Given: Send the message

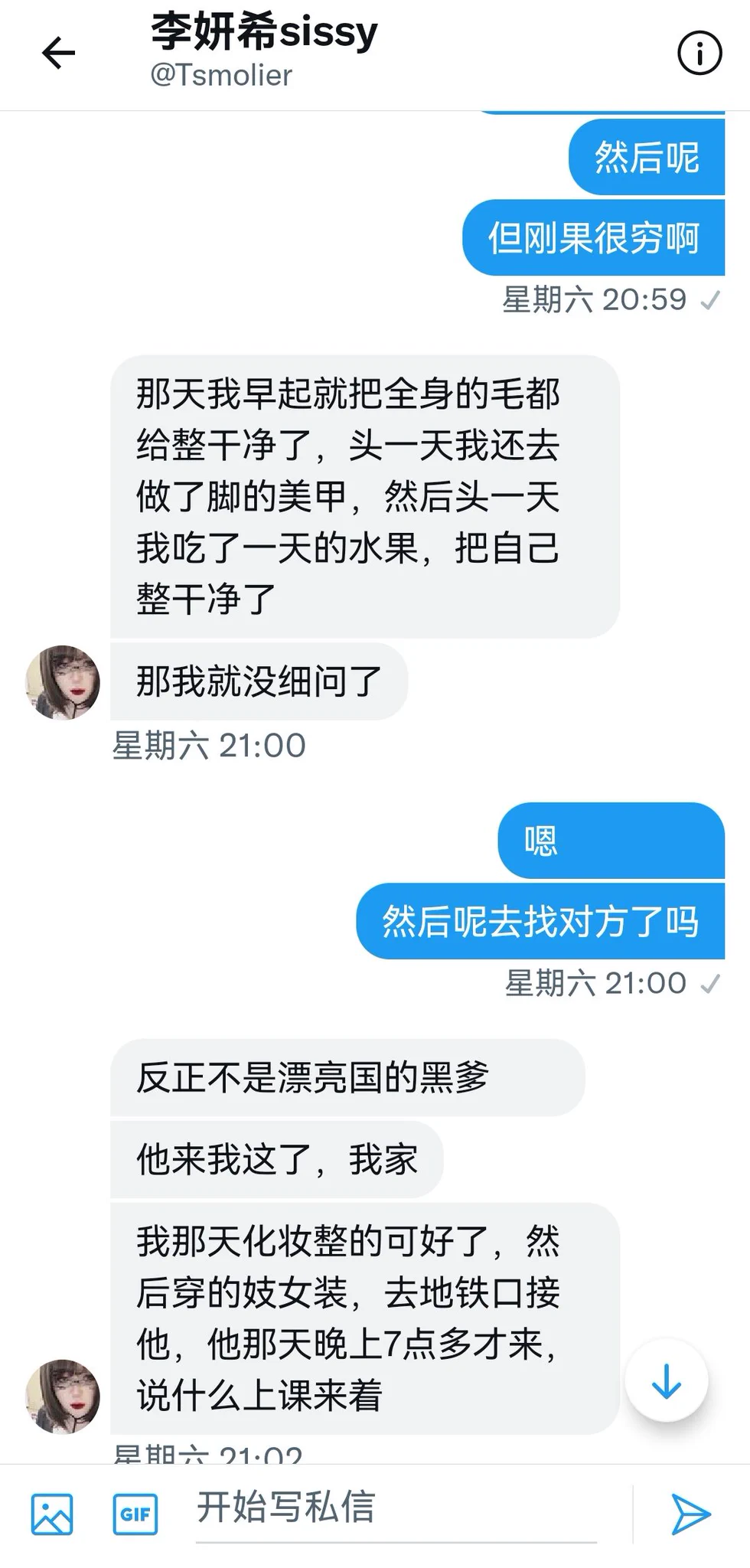Looking at the screenshot, I should tap(690, 1514).
